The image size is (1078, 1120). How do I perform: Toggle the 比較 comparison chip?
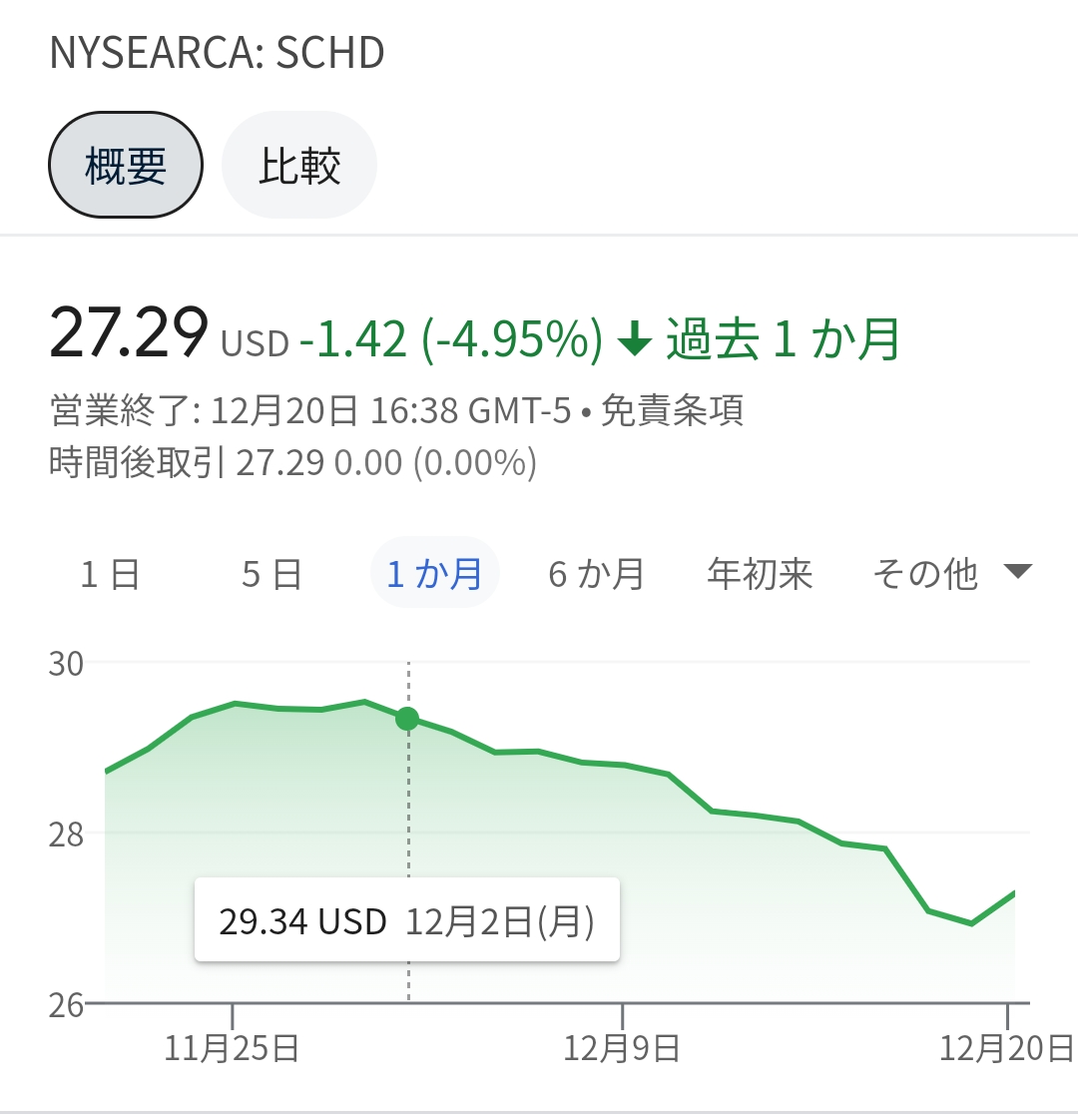(x=298, y=164)
